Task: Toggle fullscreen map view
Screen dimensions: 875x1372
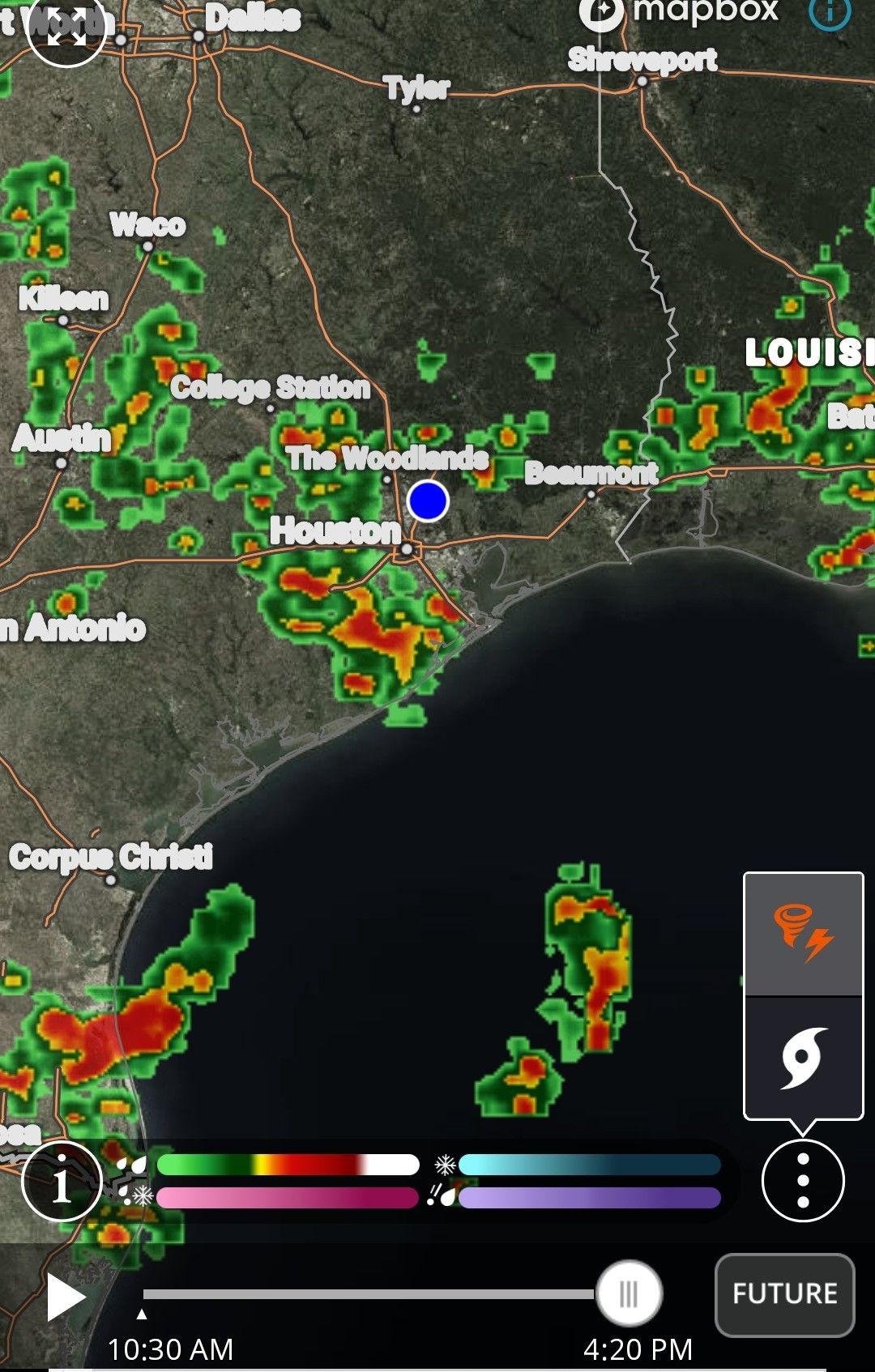Action: point(66,30)
